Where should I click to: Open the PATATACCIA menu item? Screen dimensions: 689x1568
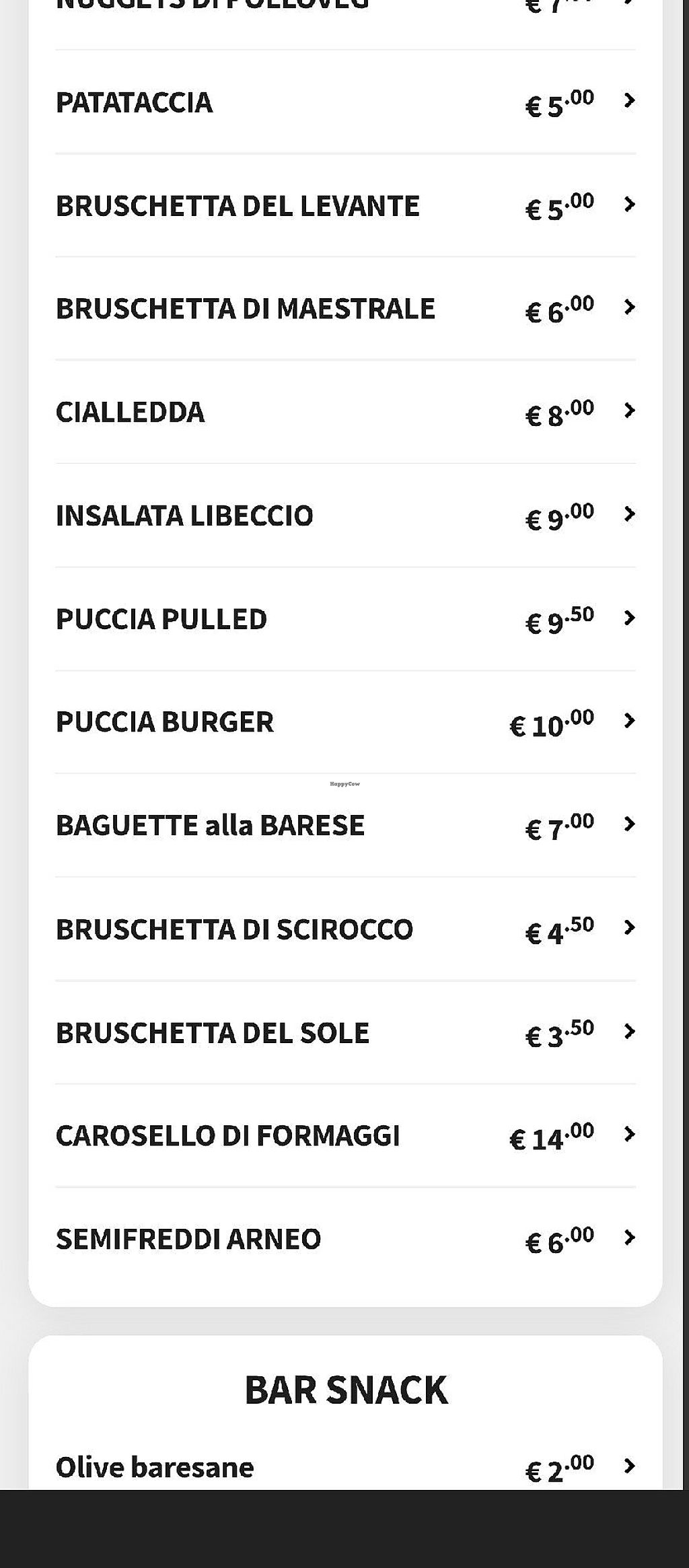coord(345,102)
